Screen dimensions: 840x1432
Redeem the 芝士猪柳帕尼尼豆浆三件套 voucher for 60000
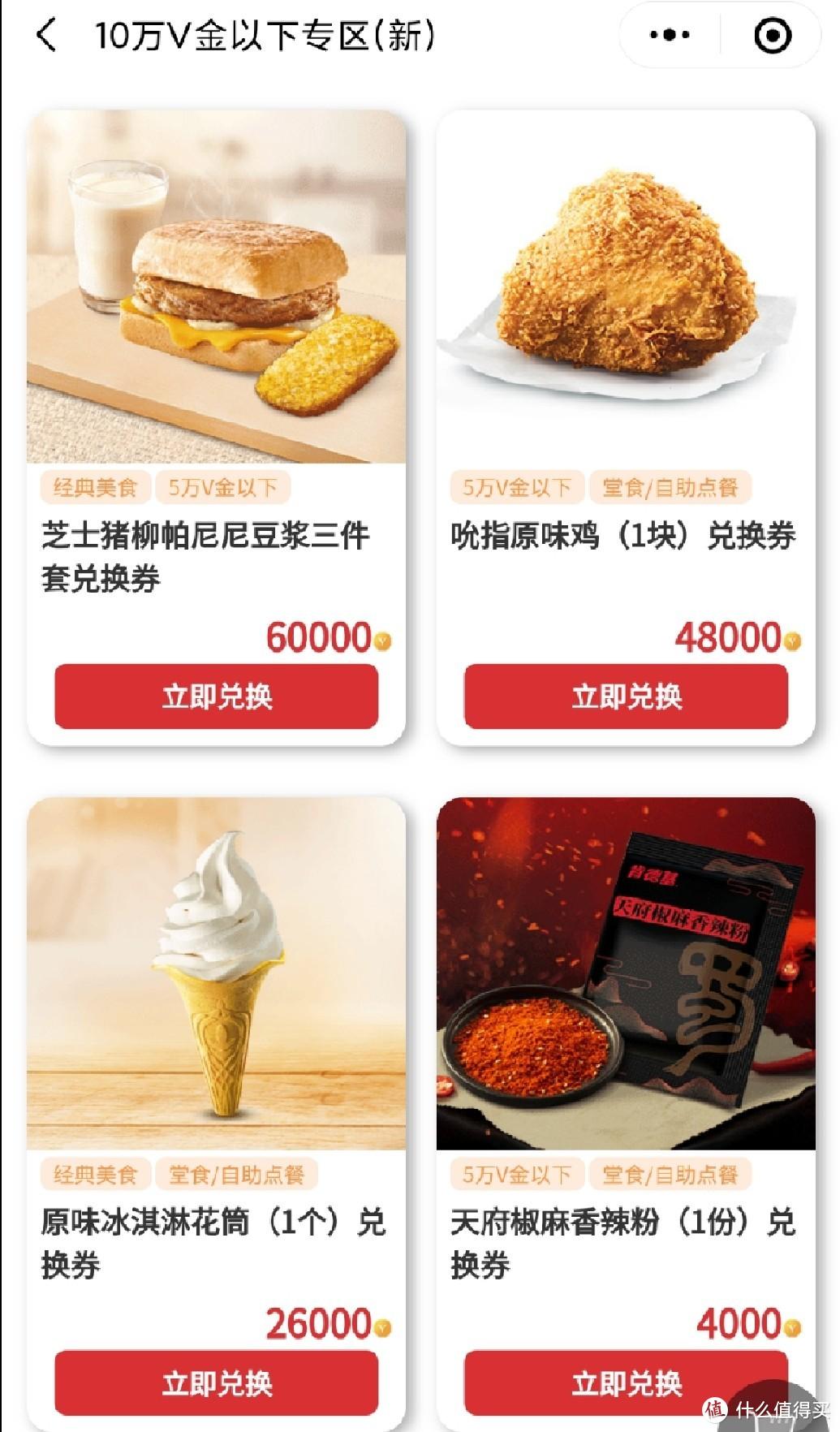217,697
